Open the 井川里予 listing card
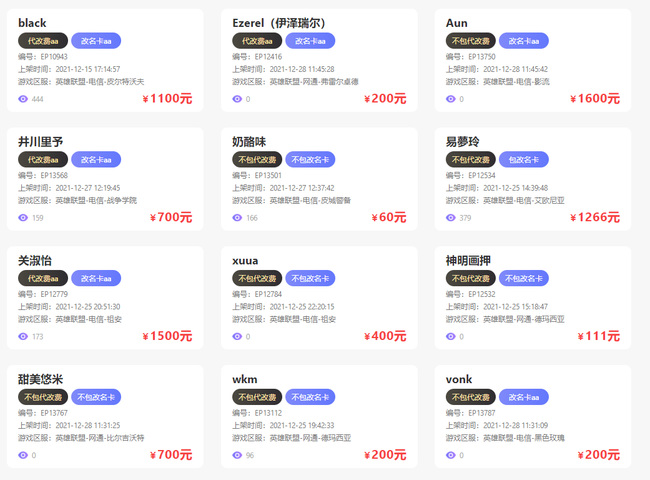This screenshot has width=650, height=480. (x=104, y=180)
